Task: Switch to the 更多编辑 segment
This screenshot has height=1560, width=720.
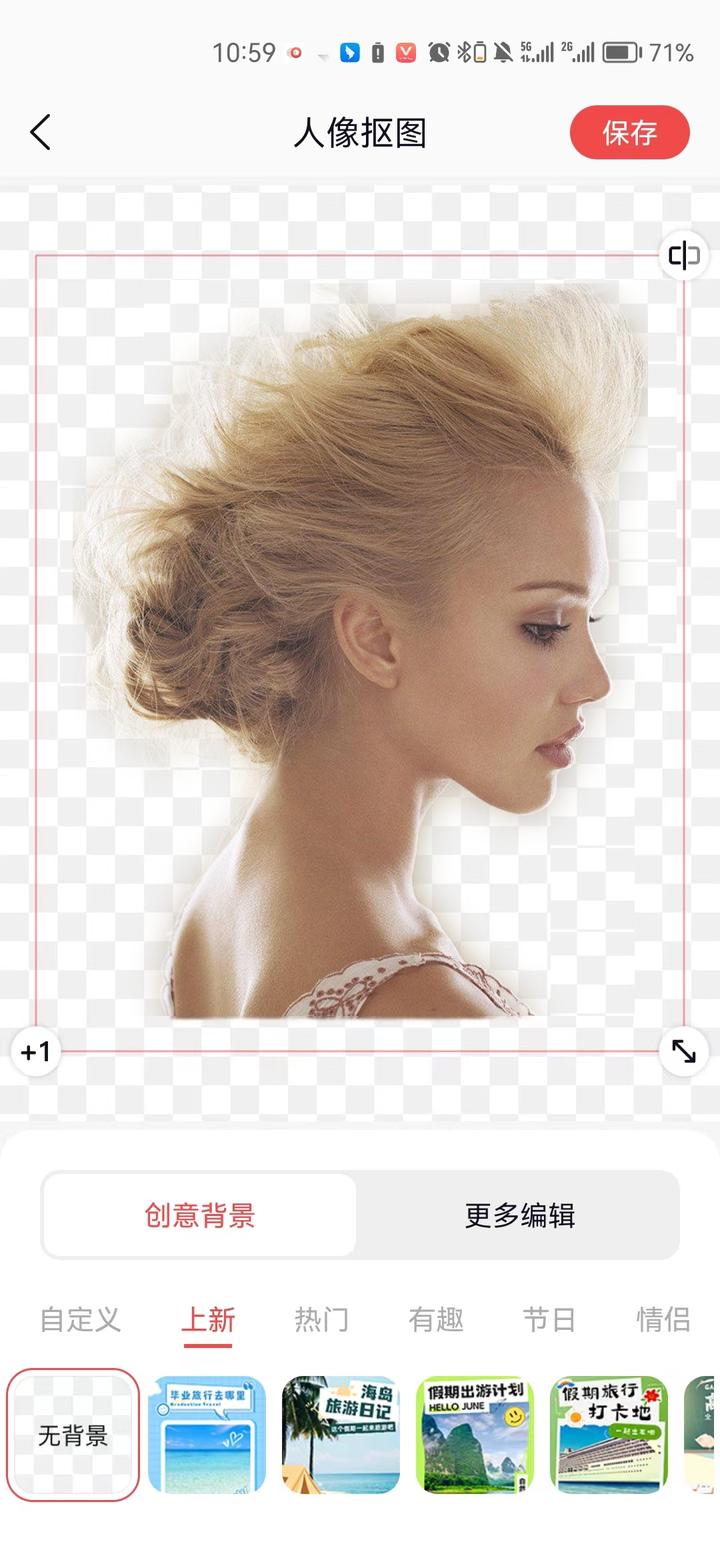Action: coord(519,1215)
